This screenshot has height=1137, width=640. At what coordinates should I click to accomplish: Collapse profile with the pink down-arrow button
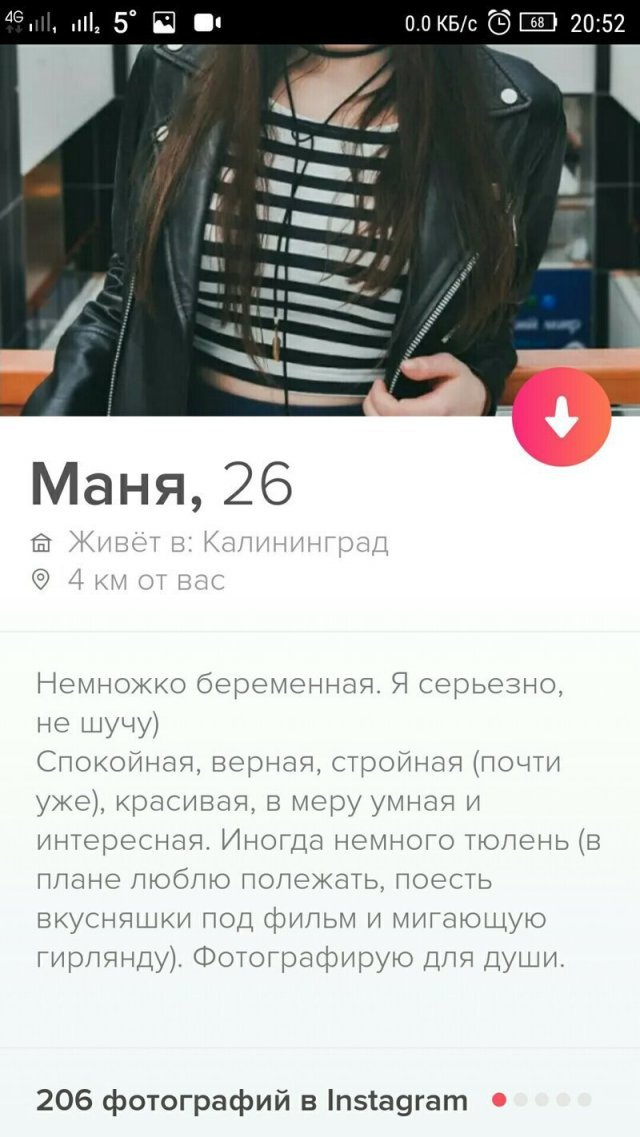tap(561, 417)
